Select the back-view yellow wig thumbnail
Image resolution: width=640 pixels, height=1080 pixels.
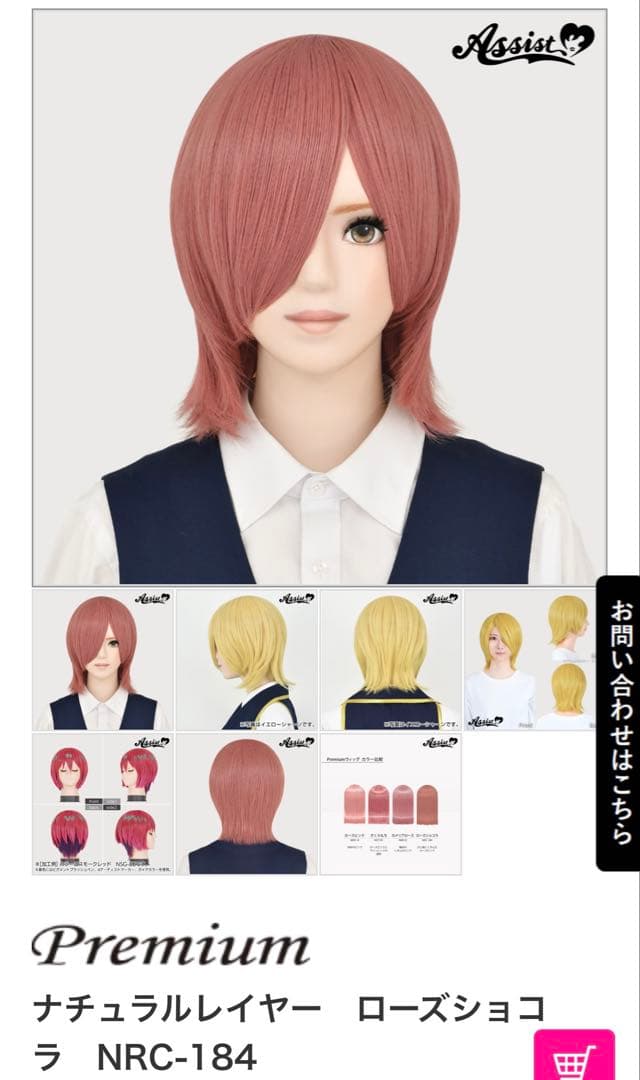391,660
